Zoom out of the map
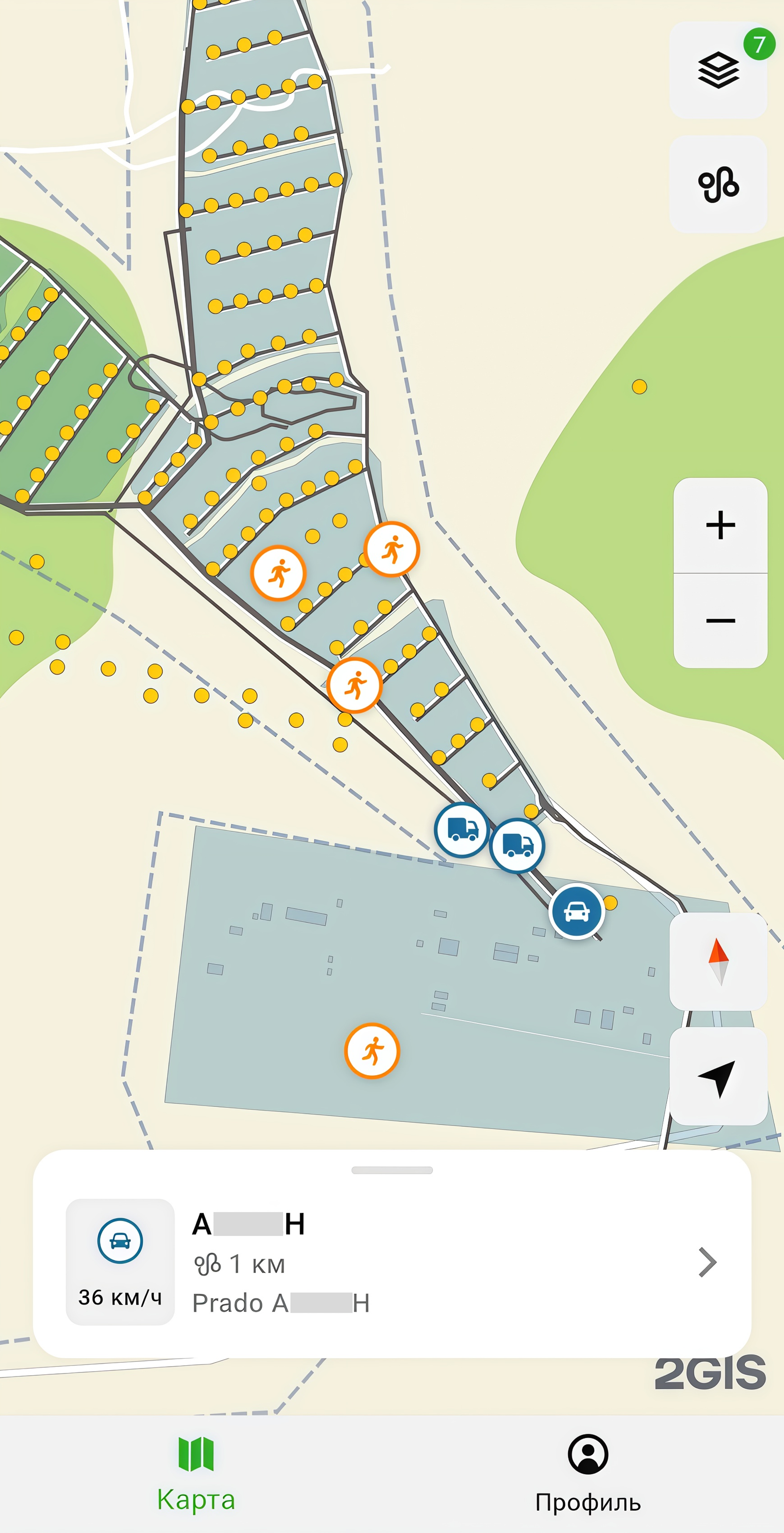 (721, 621)
